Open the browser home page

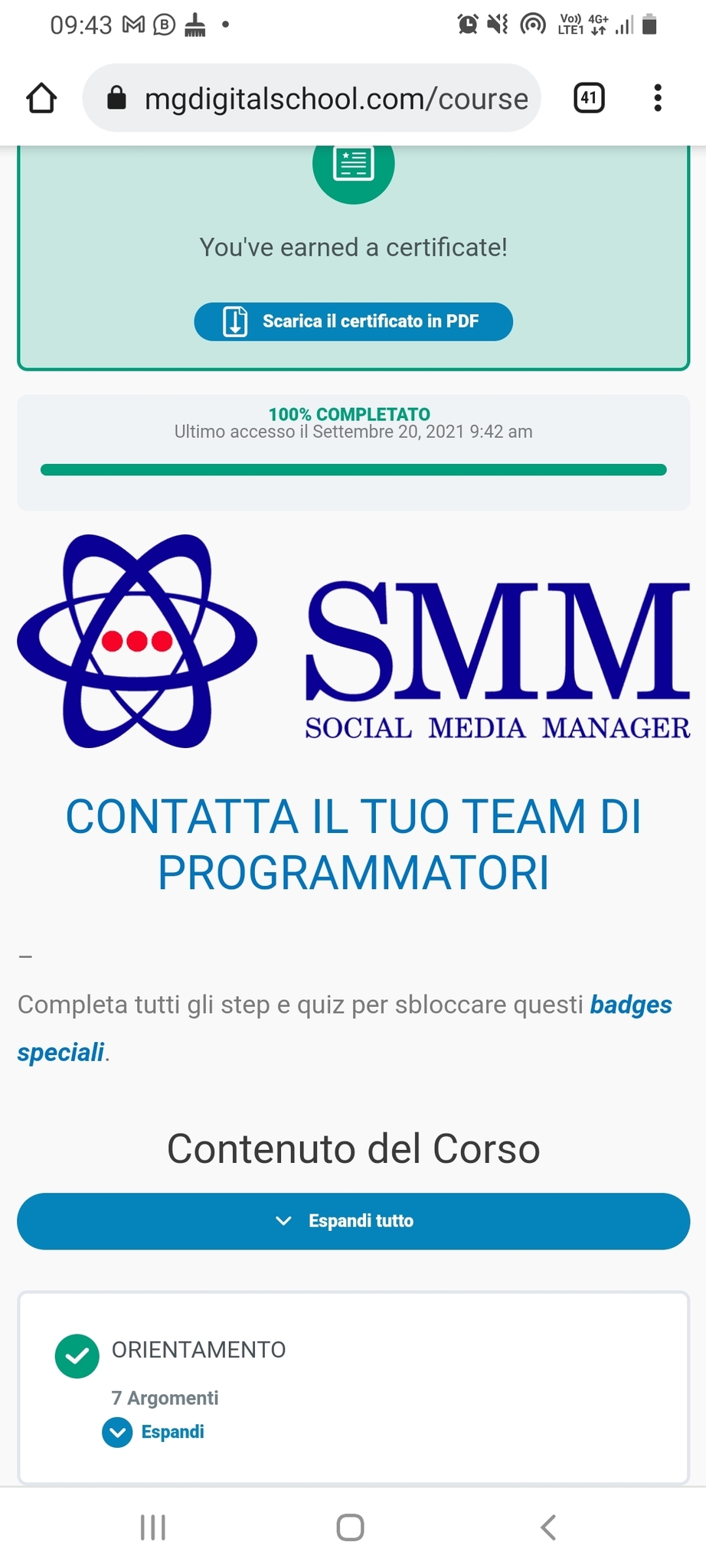click(x=41, y=99)
